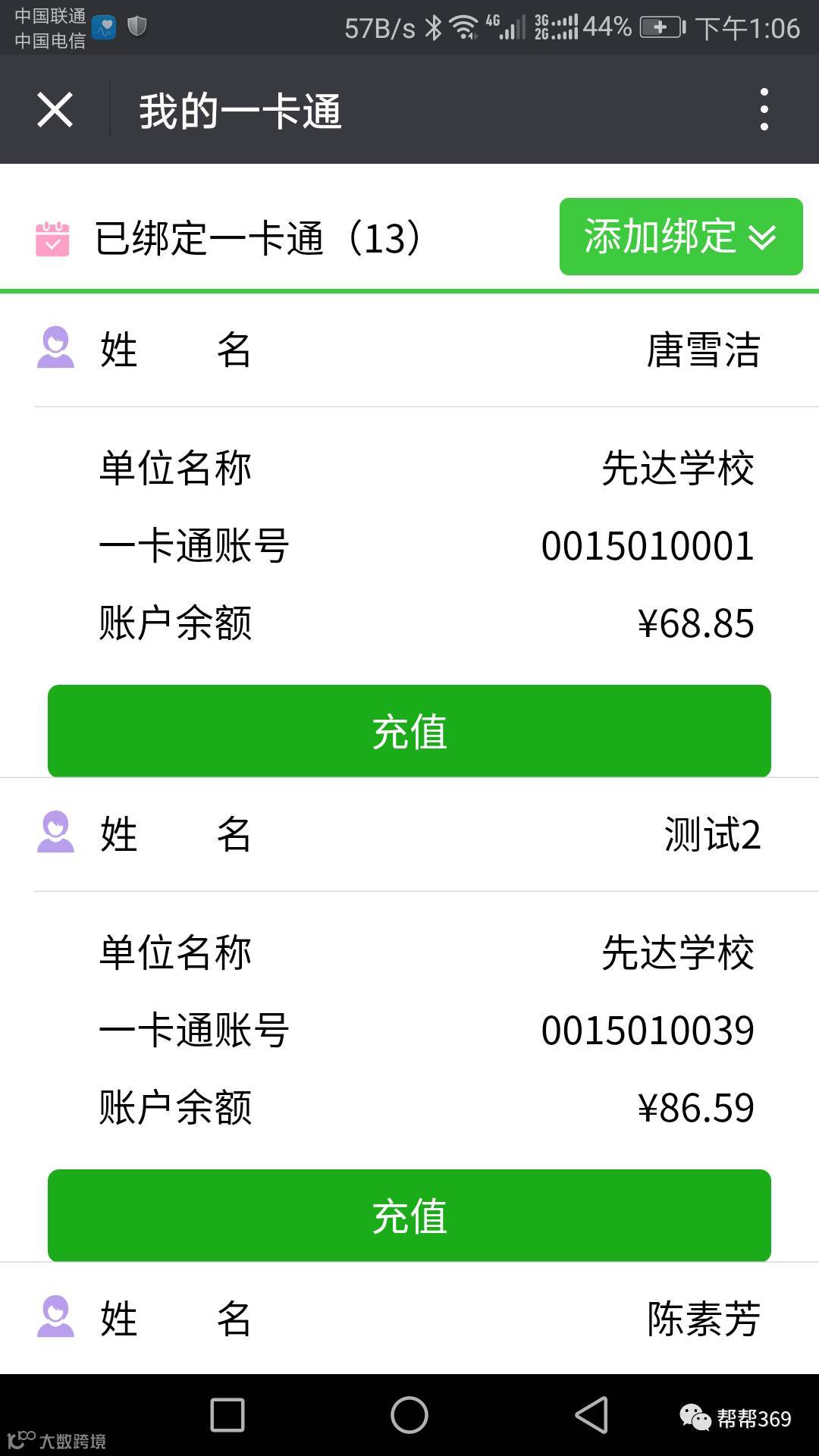Open the three-dot overflow menu

pos(764,109)
